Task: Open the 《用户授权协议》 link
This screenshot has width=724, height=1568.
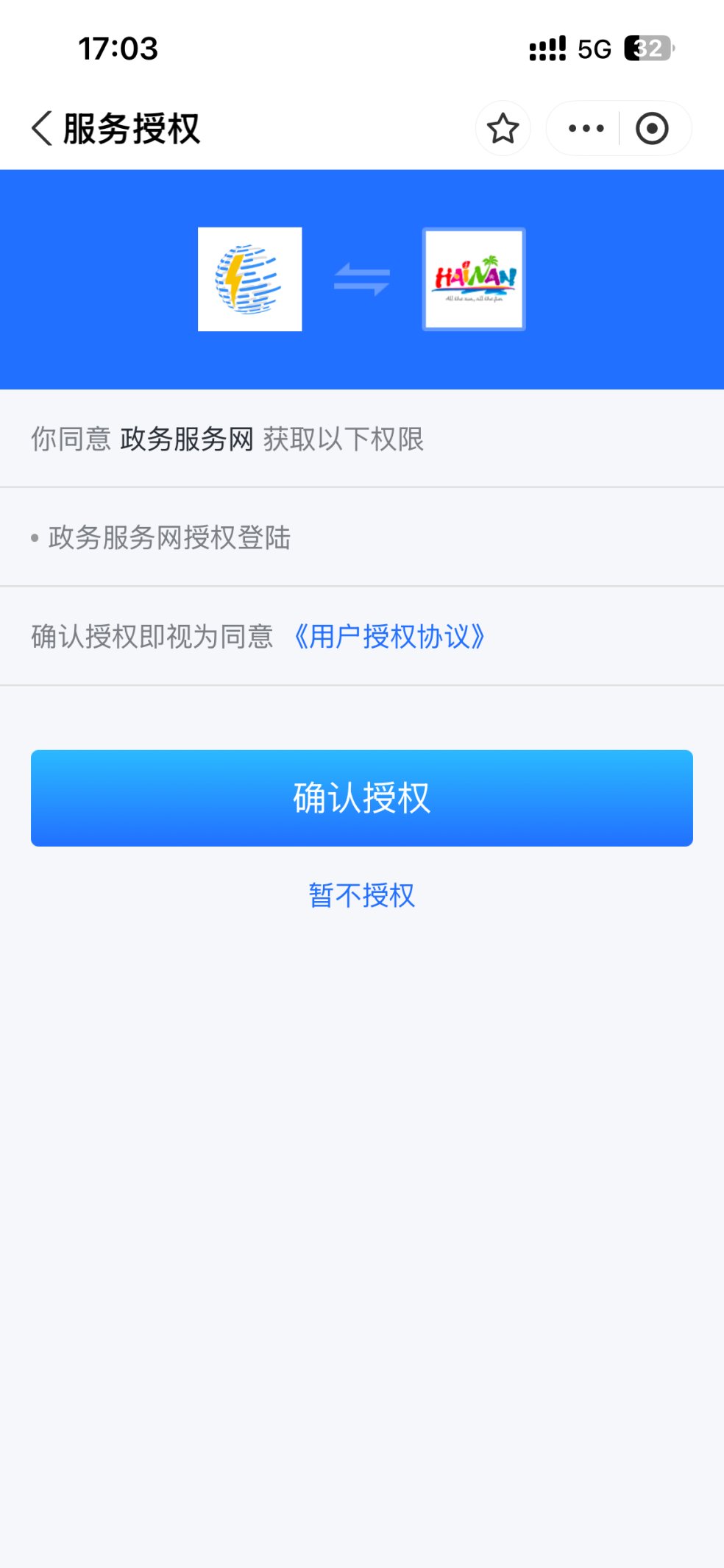Action: [388, 637]
